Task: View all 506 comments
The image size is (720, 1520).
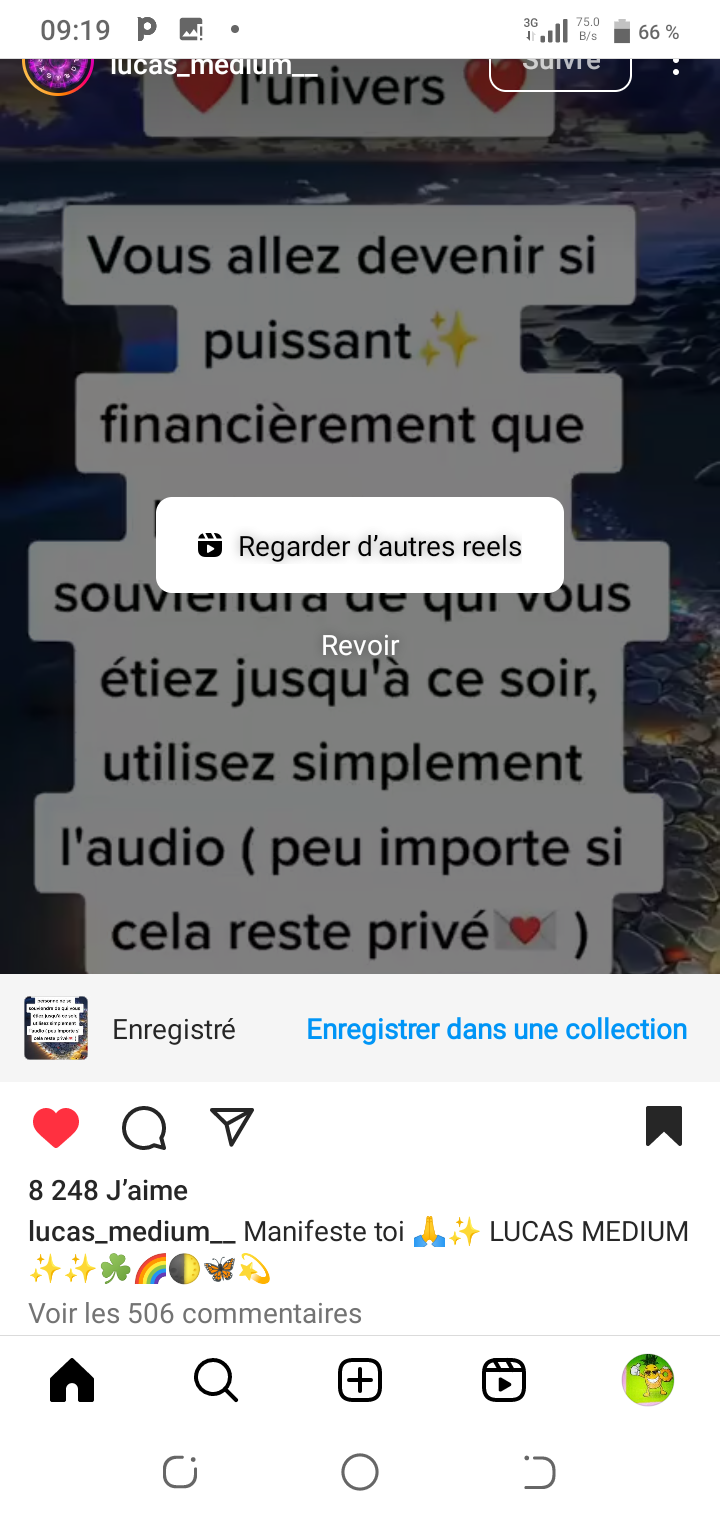Action: (x=195, y=1313)
